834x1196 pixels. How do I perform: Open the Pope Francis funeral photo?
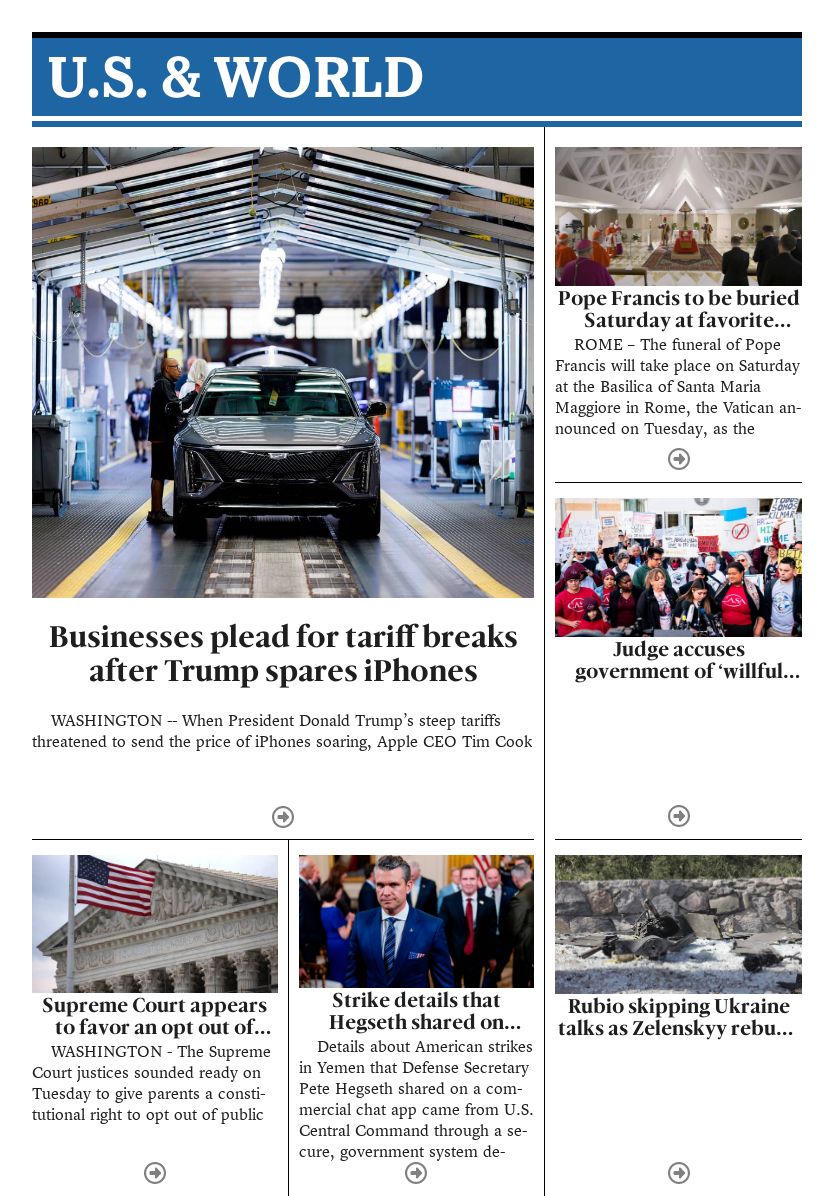(x=678, y=216)
